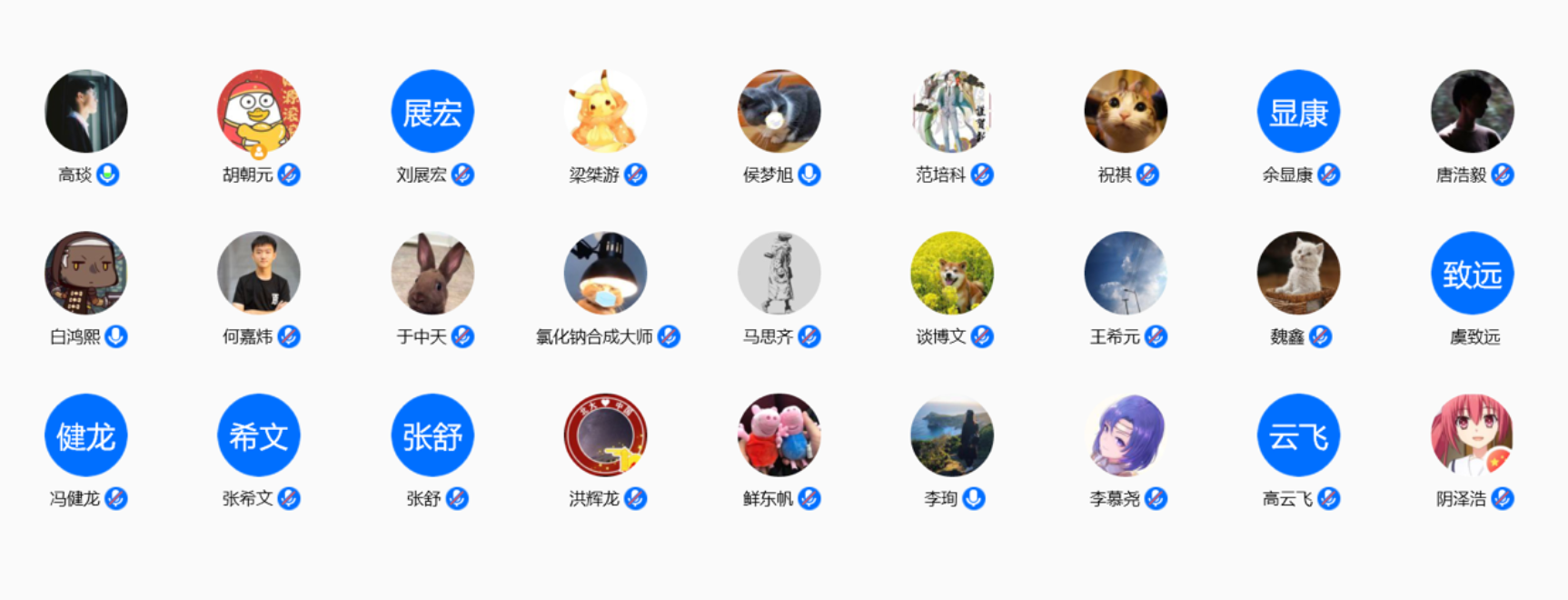
Task: Open 阴泽浩's participant tile
Action: 1472,435
